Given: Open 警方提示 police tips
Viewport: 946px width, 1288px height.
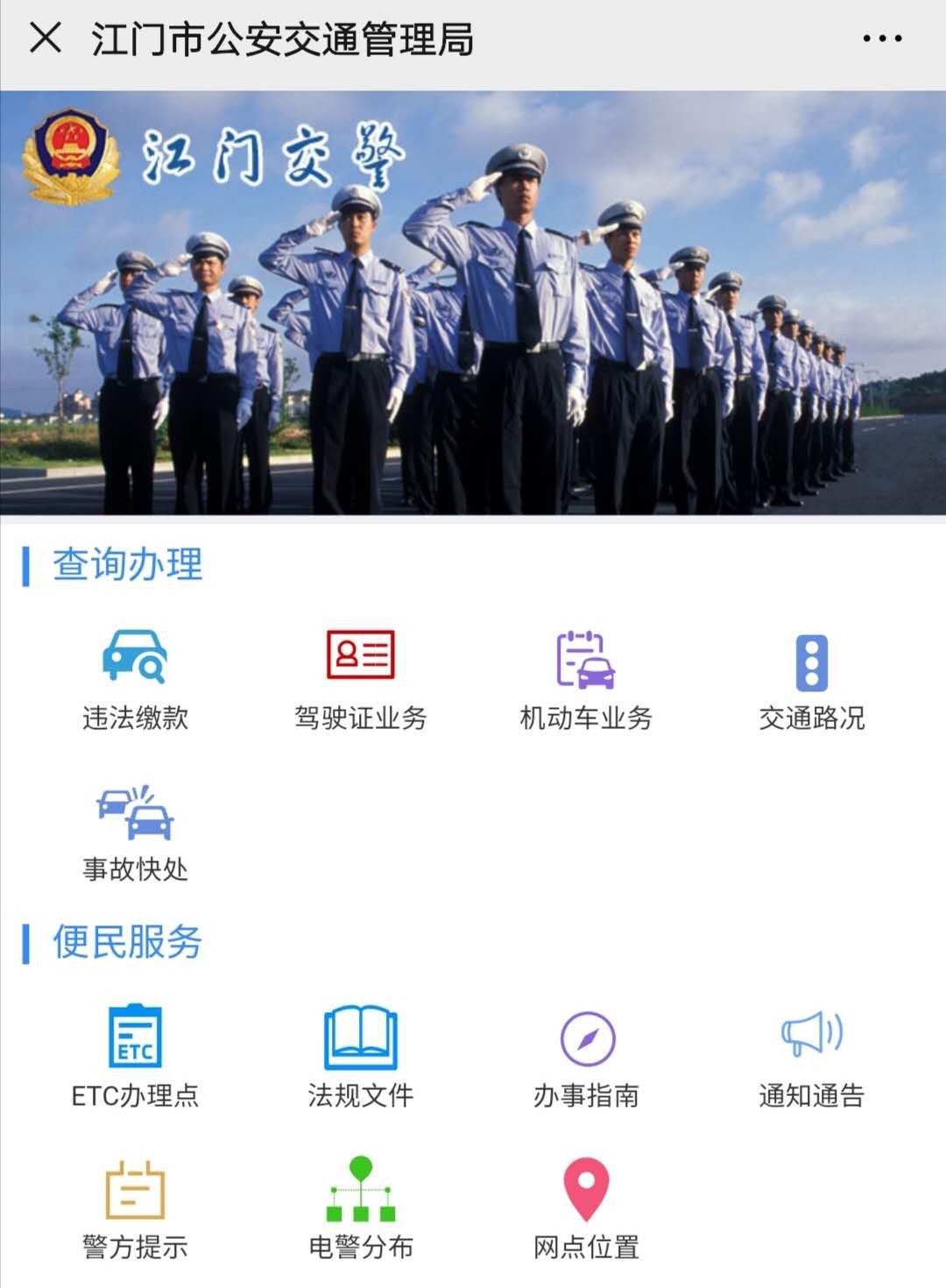Looking at the screenshot, I should click(x=135, y=1209).
